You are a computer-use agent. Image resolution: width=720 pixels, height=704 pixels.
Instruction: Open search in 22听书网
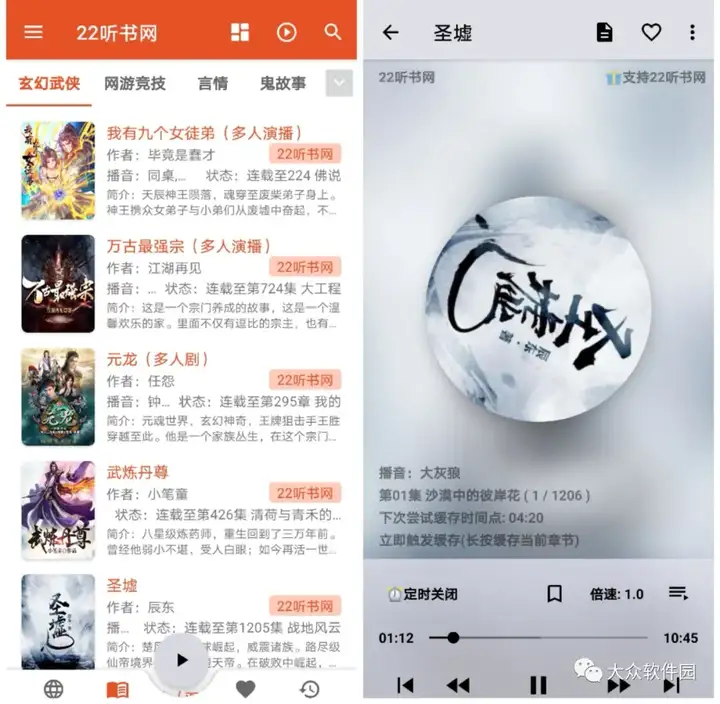(x=333, y=32)
